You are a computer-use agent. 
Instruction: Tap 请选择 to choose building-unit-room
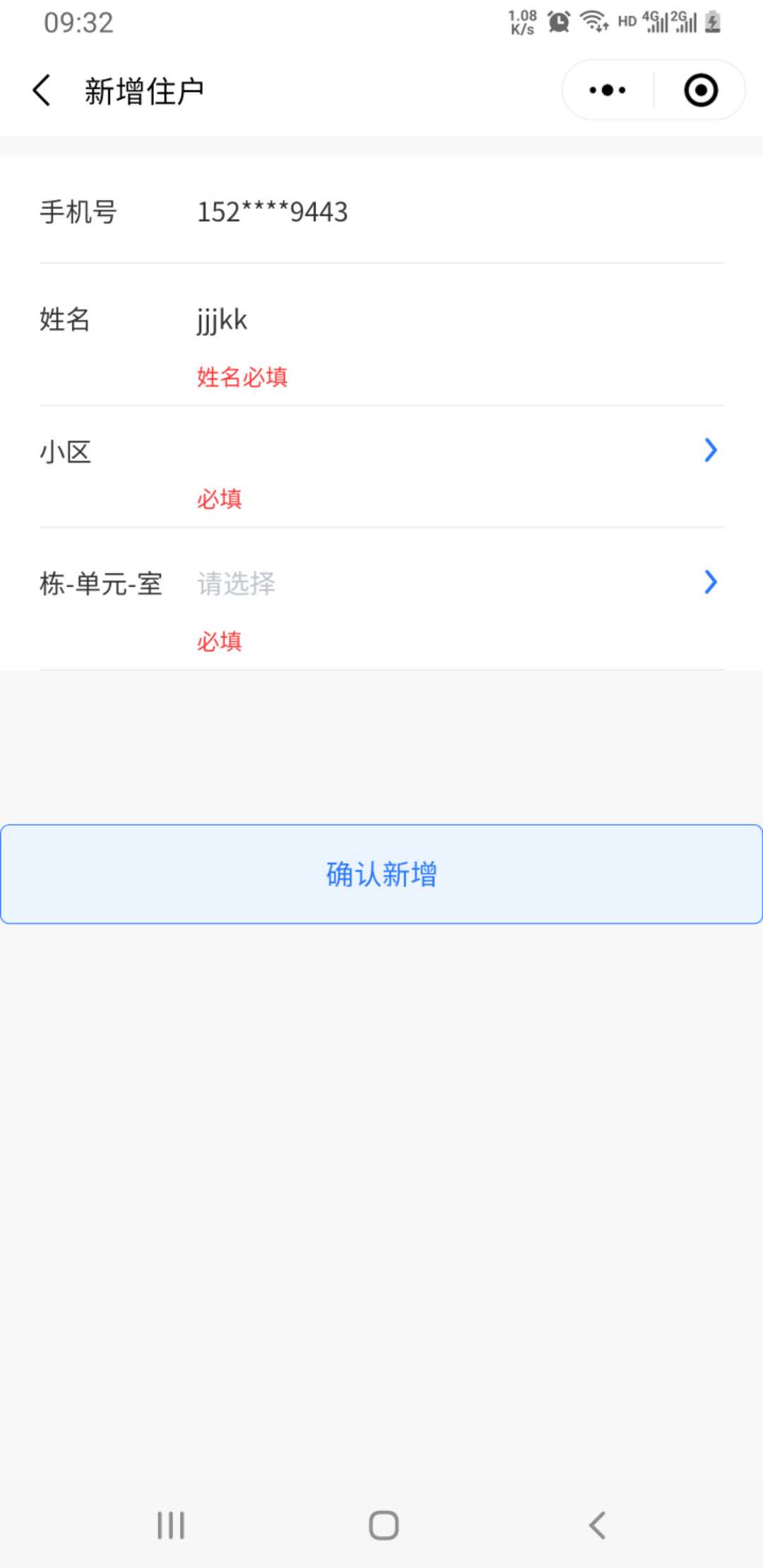pyautogui.click(x=235, y=584)
